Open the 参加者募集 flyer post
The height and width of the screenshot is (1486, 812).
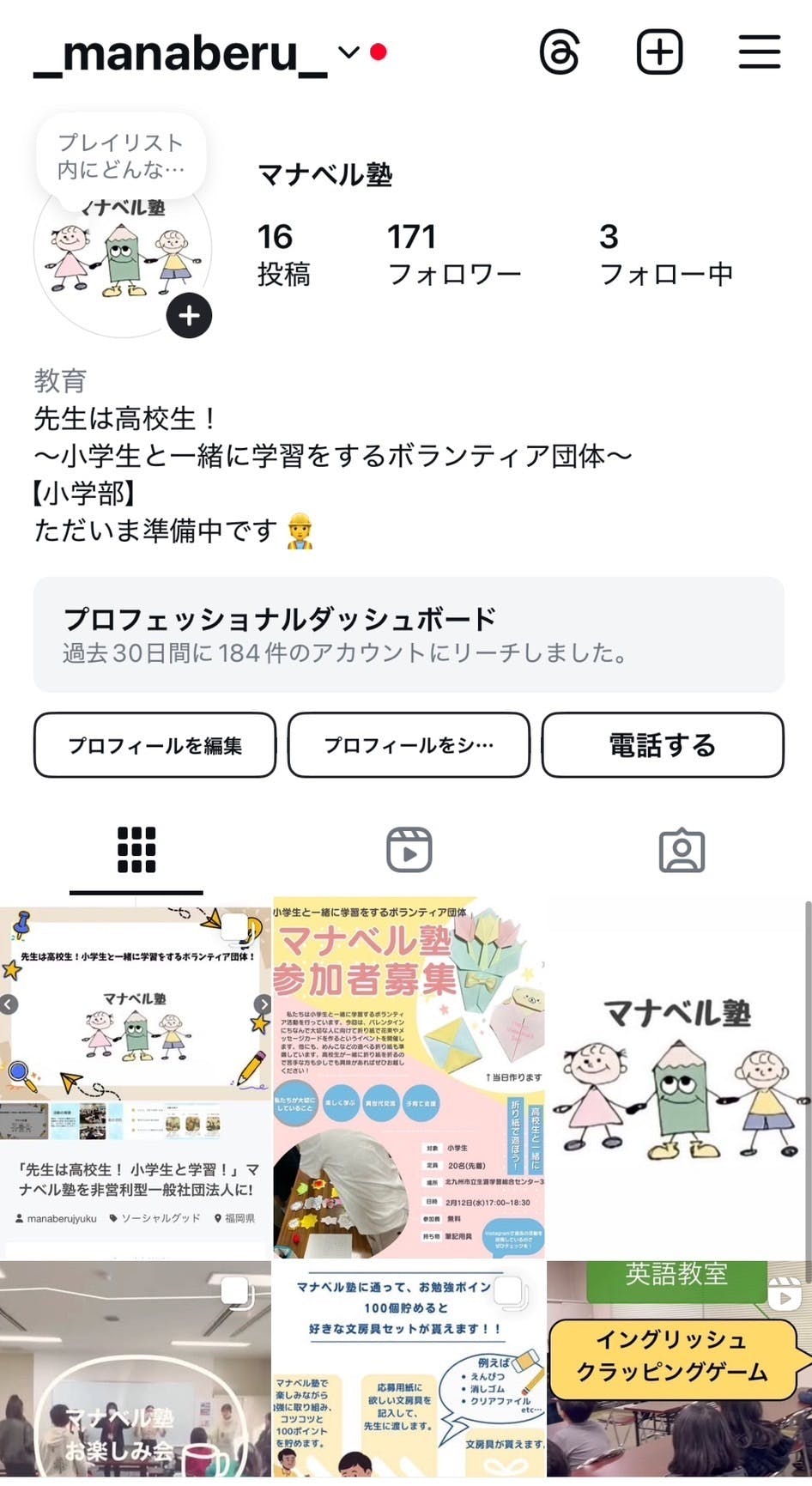click(x=409, y=1079)
